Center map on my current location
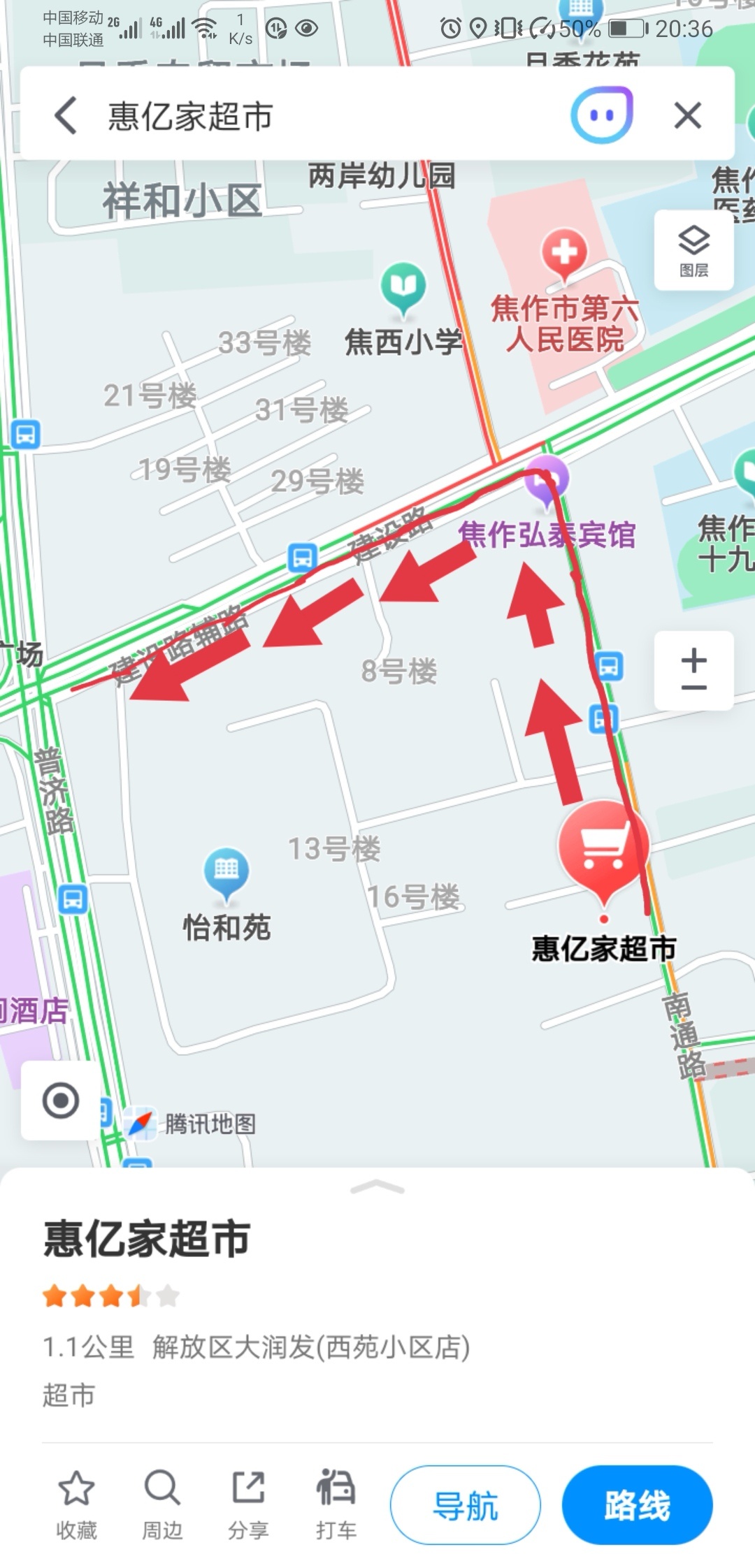 click(61, 1101)
